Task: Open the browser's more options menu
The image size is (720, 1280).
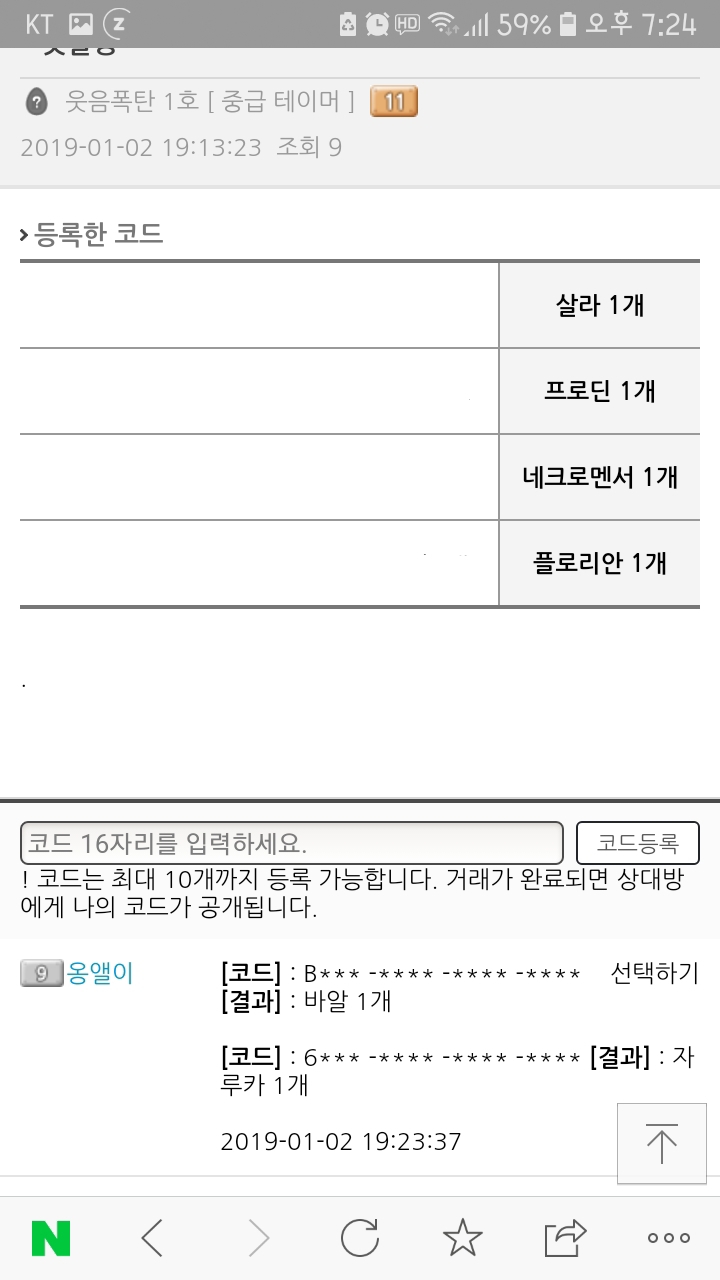Action: coord(668,1238)
